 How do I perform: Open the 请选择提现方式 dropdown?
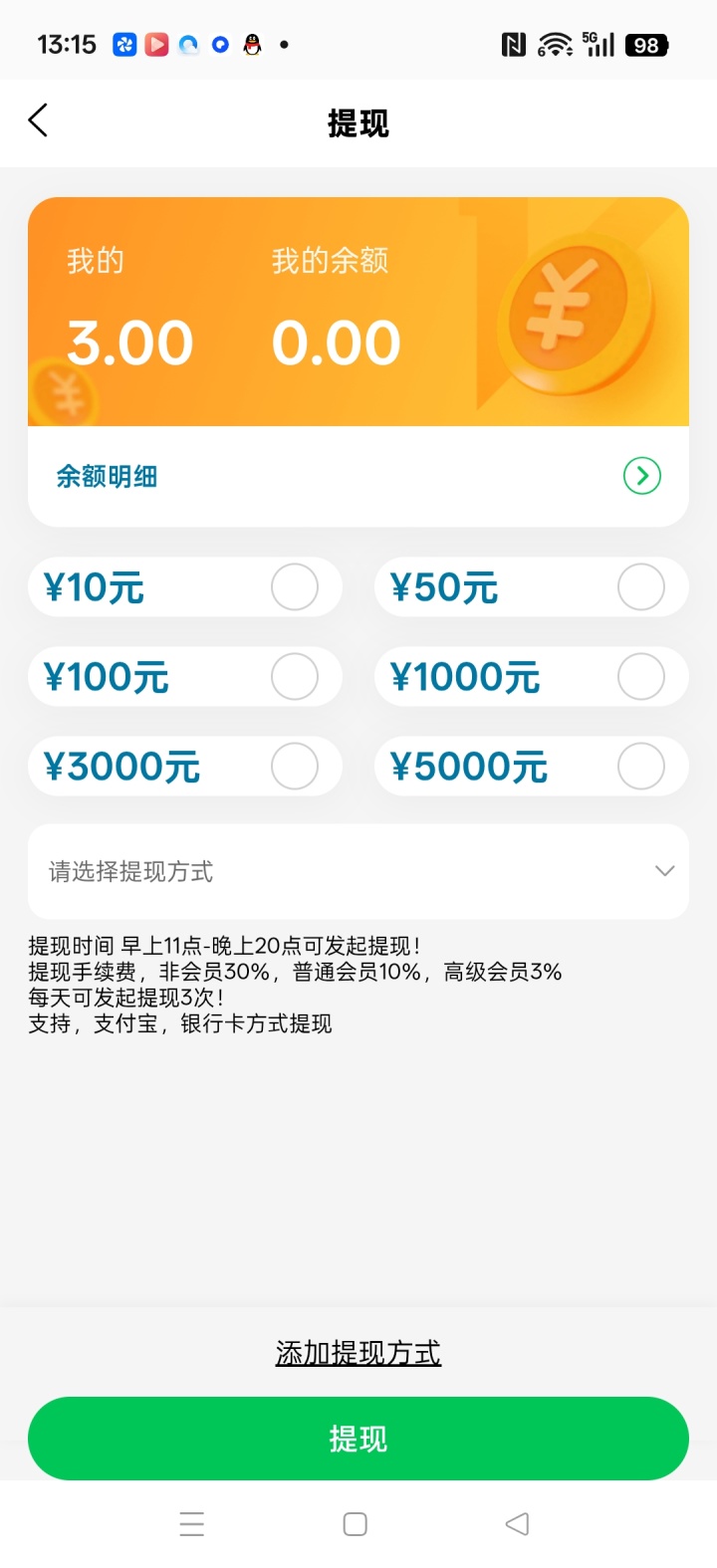(358, 871)
